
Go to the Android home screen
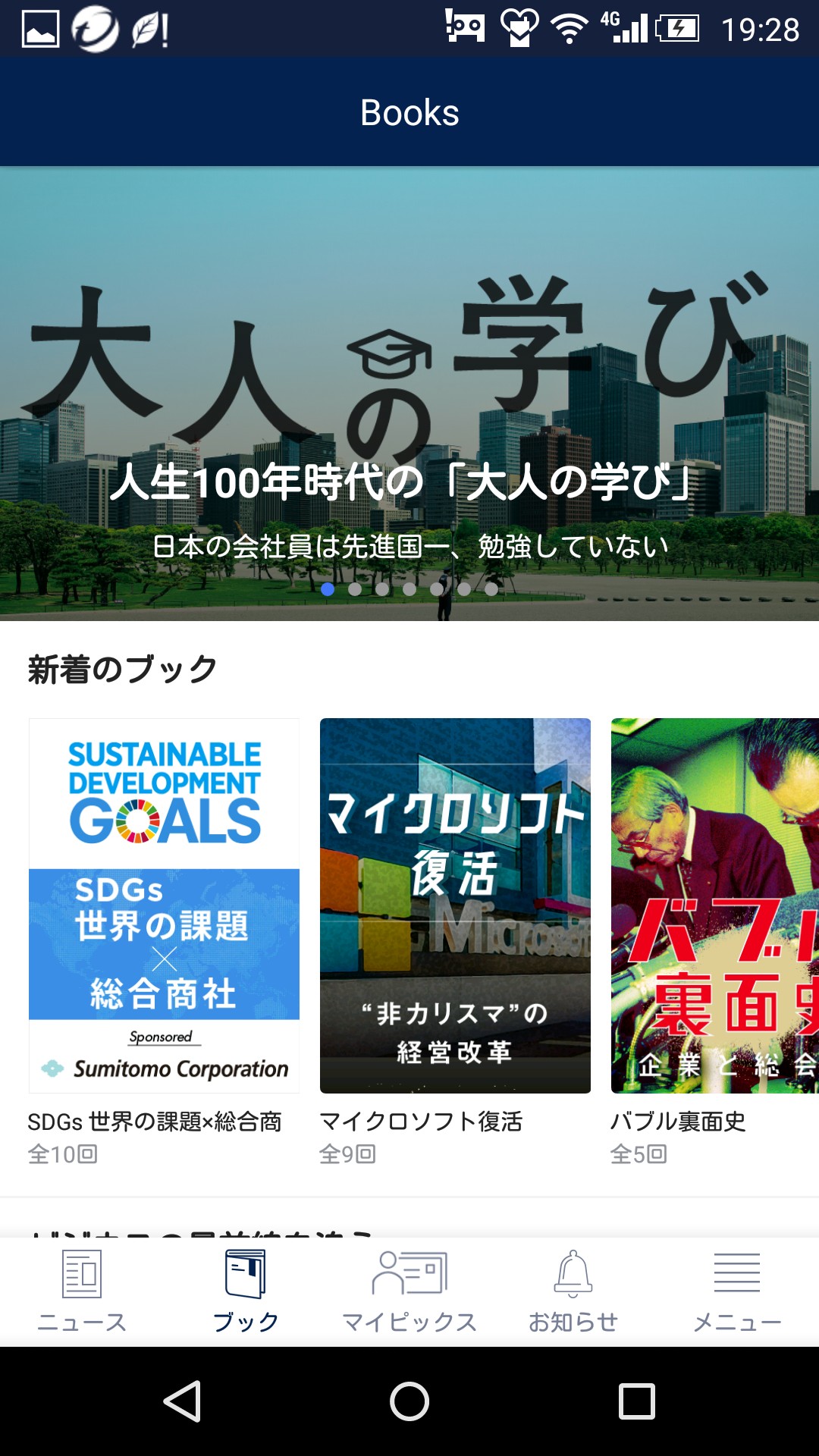point(409,1401)
